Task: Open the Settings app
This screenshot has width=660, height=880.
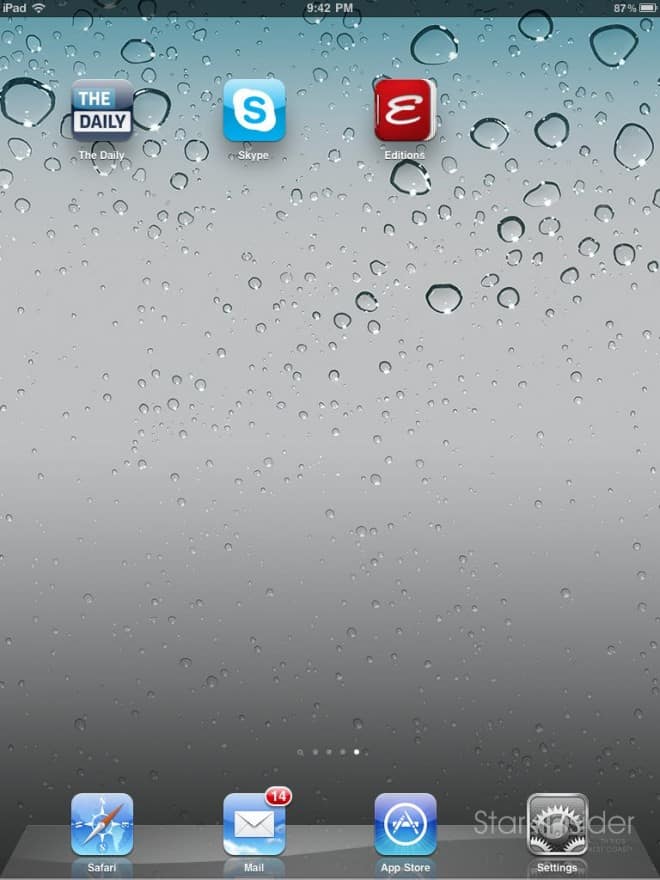Action: click(x=557, y=824)
